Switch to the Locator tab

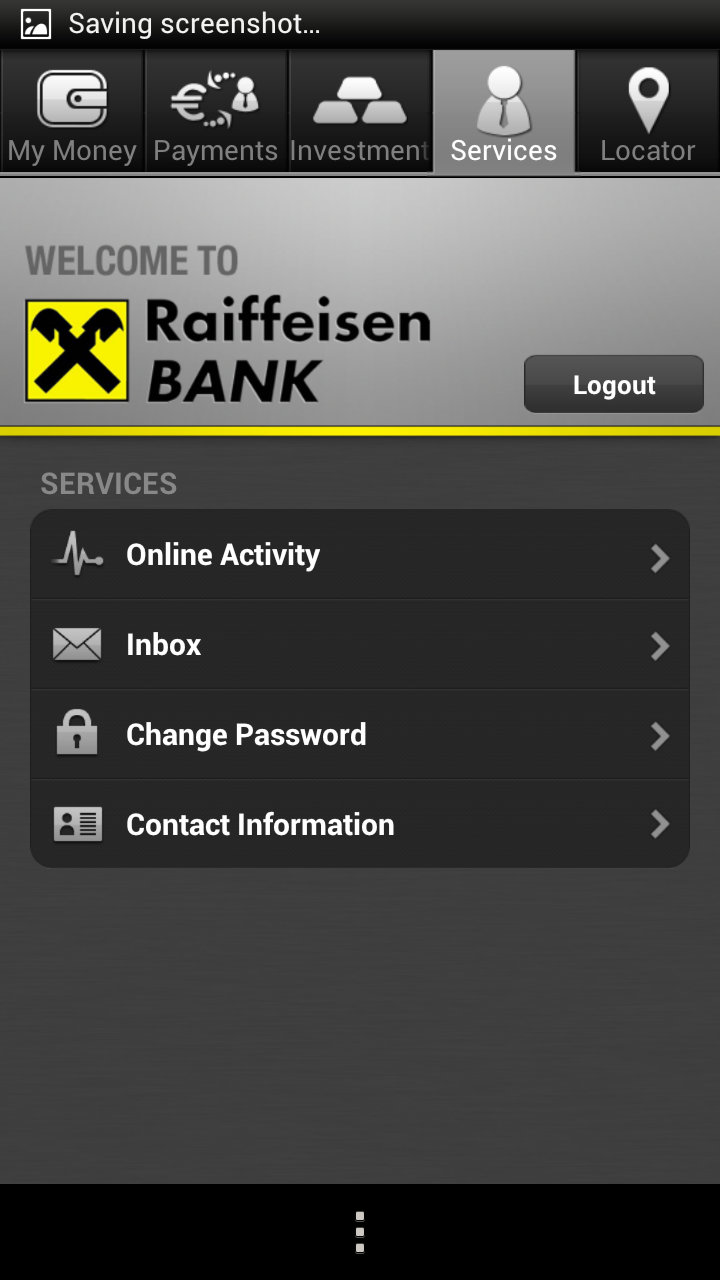(648, 112)
